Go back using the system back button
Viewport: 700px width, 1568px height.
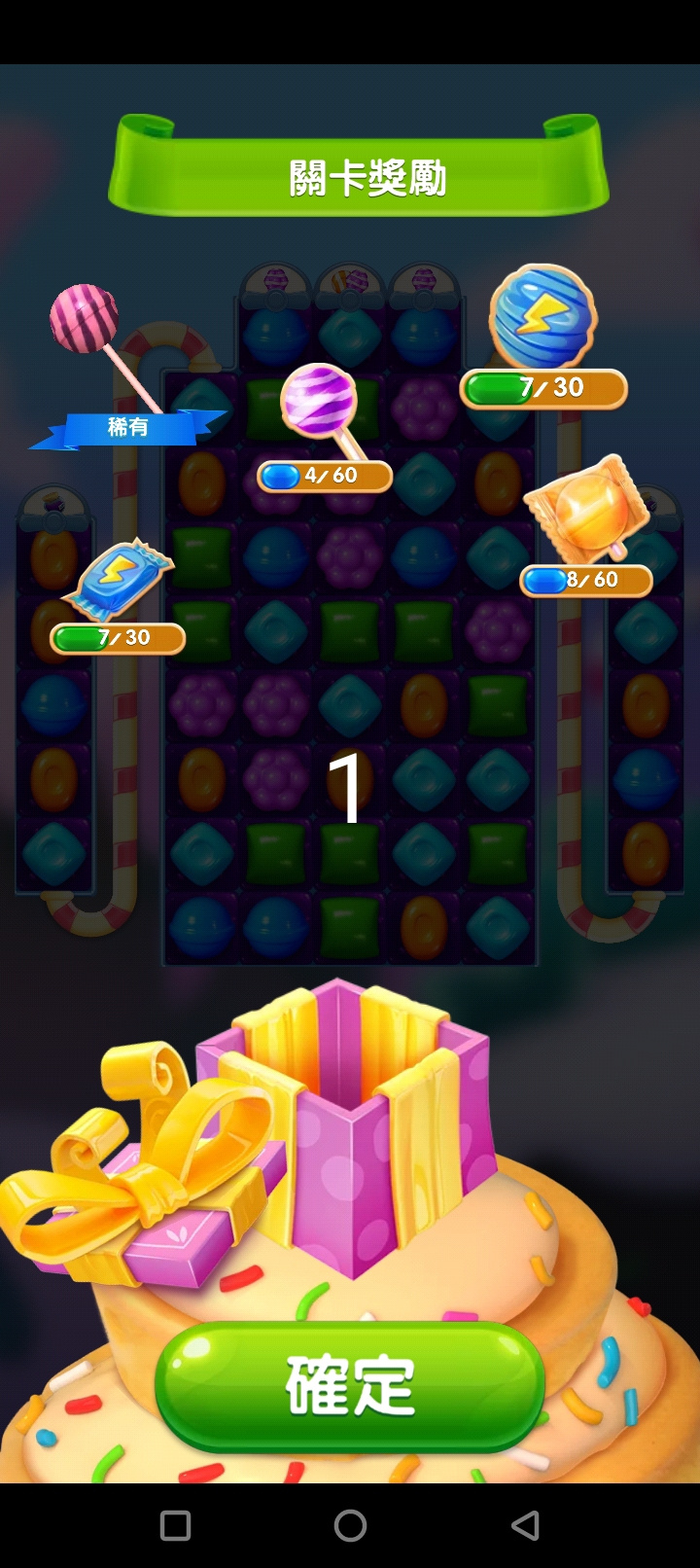tap(525, 1524)
